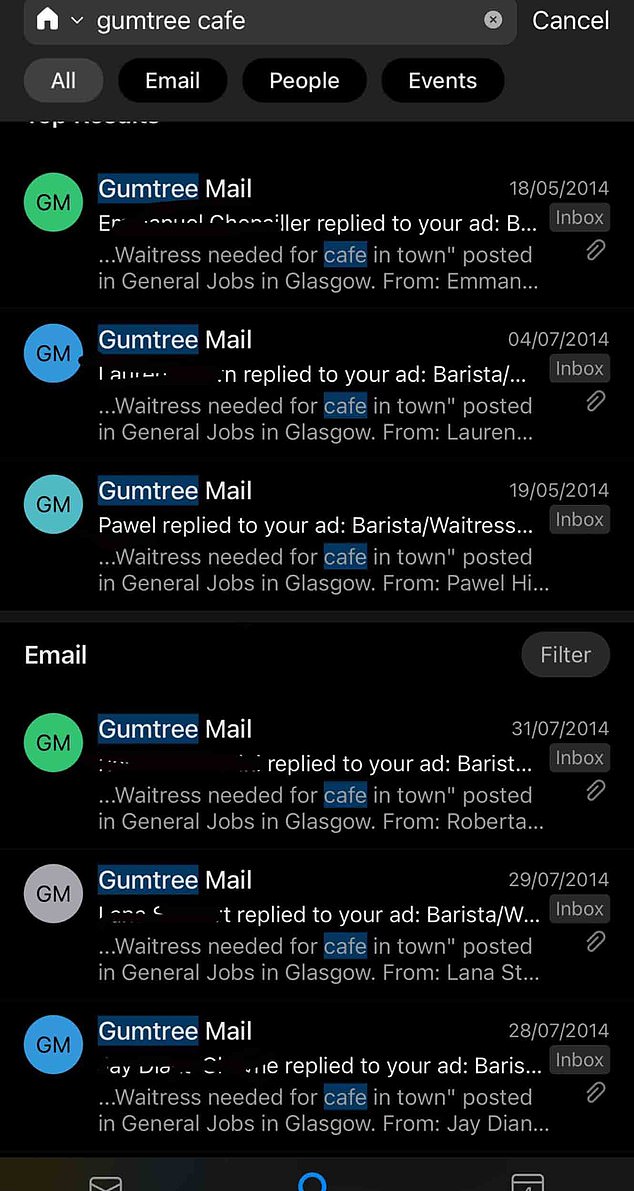The width and height of the screenshot is (634, 1191).
Task: Open the Gumtree Mail email dated 18/05/2014
Action: coord(320,234)
